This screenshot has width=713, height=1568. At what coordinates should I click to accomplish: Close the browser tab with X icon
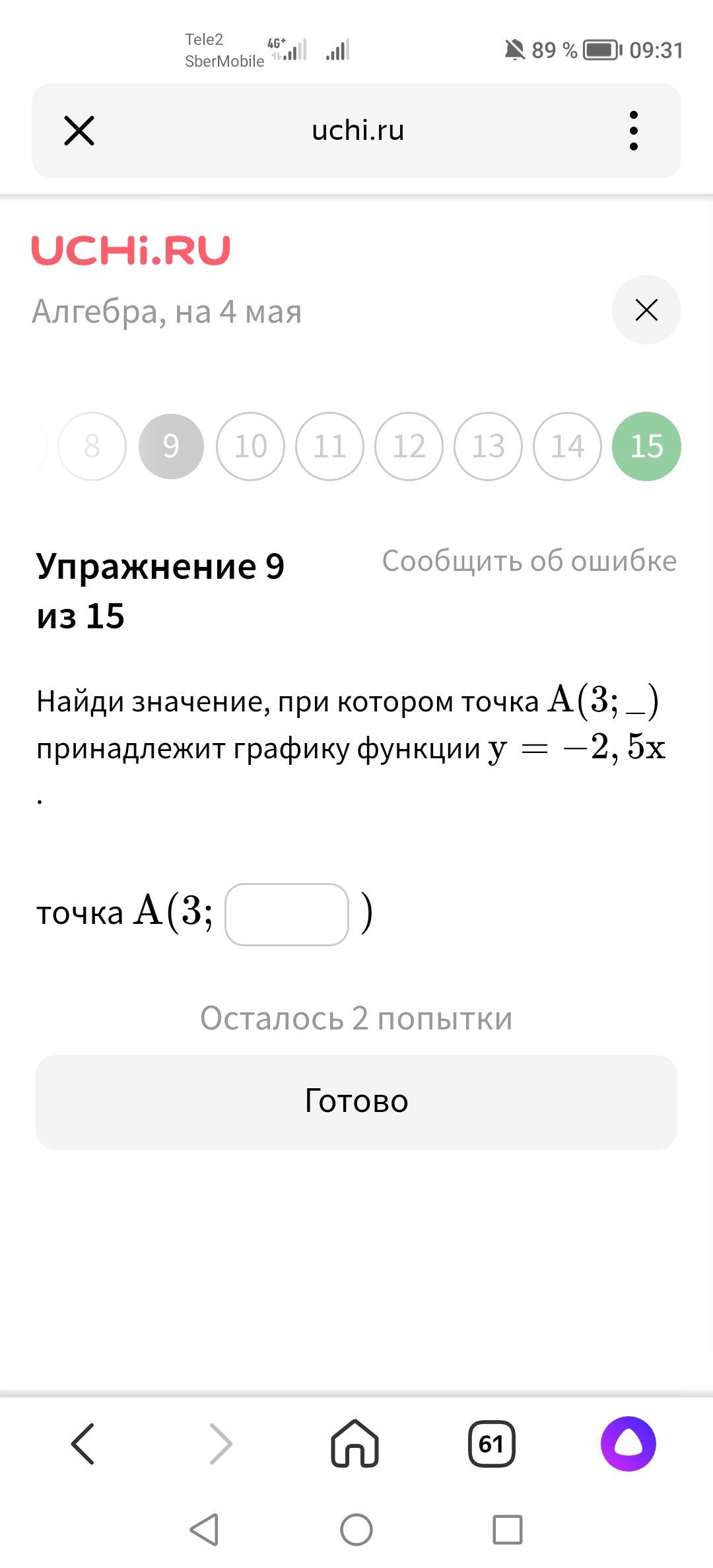point(79,130)
